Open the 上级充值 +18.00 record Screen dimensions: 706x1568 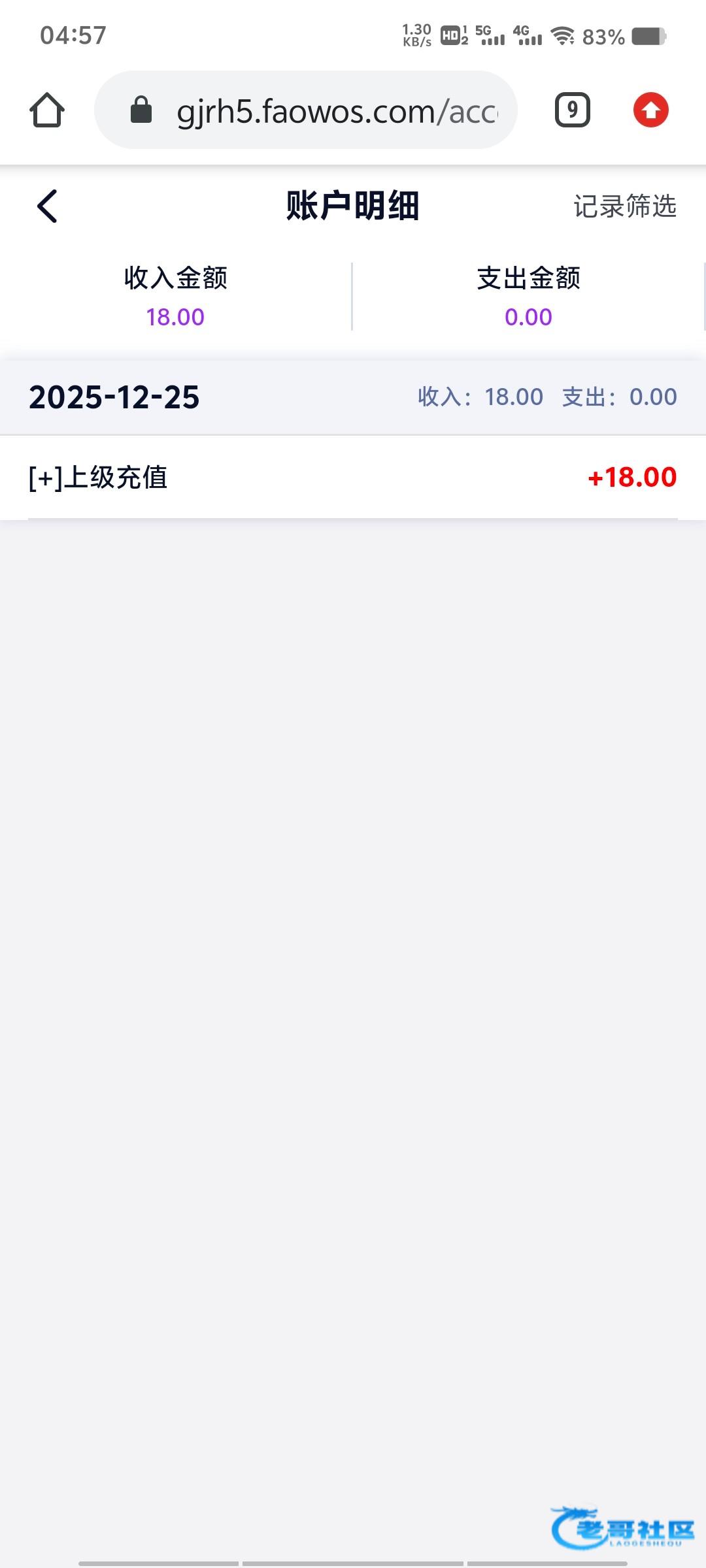point(353,478)
